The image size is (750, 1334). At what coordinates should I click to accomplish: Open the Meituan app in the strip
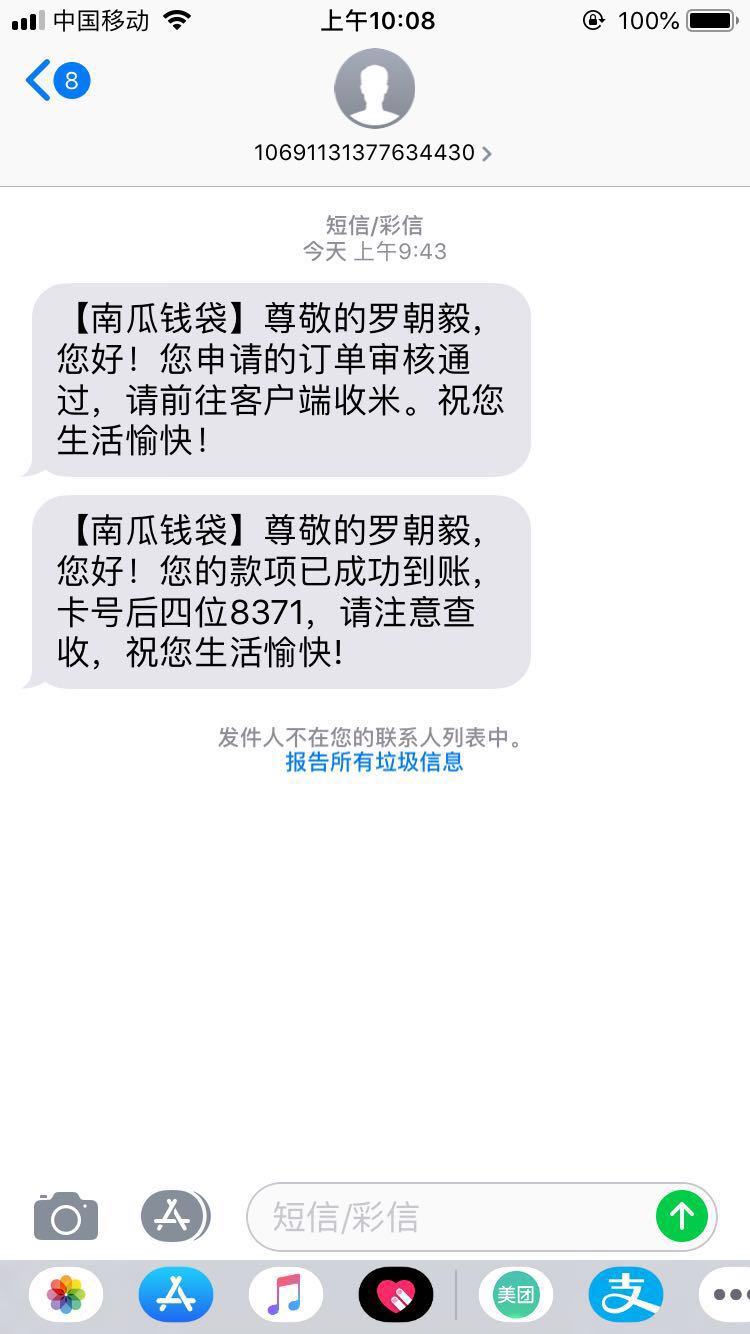516,1296
